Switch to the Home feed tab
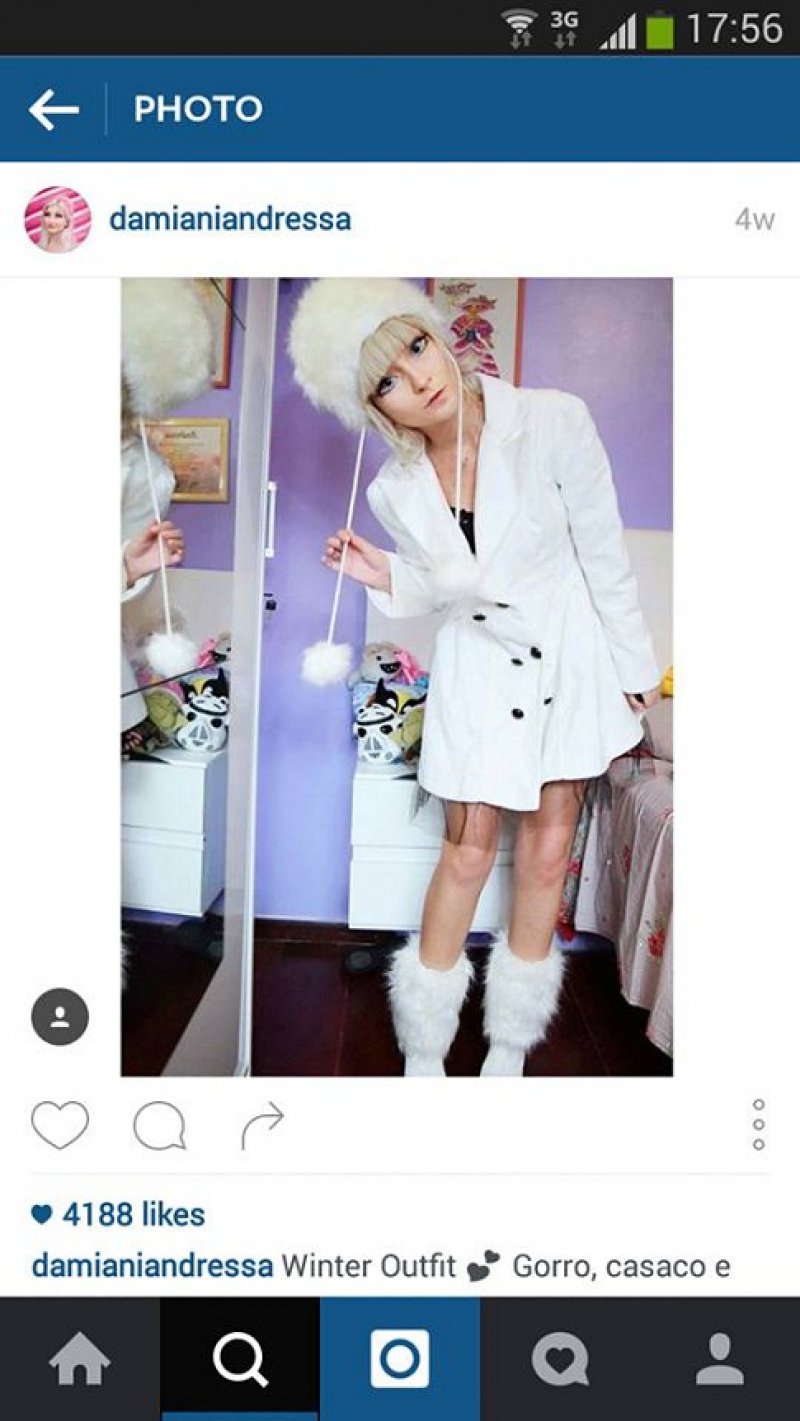Image resolution: width=800 pixels, height=1421 pixels. 80,1360
